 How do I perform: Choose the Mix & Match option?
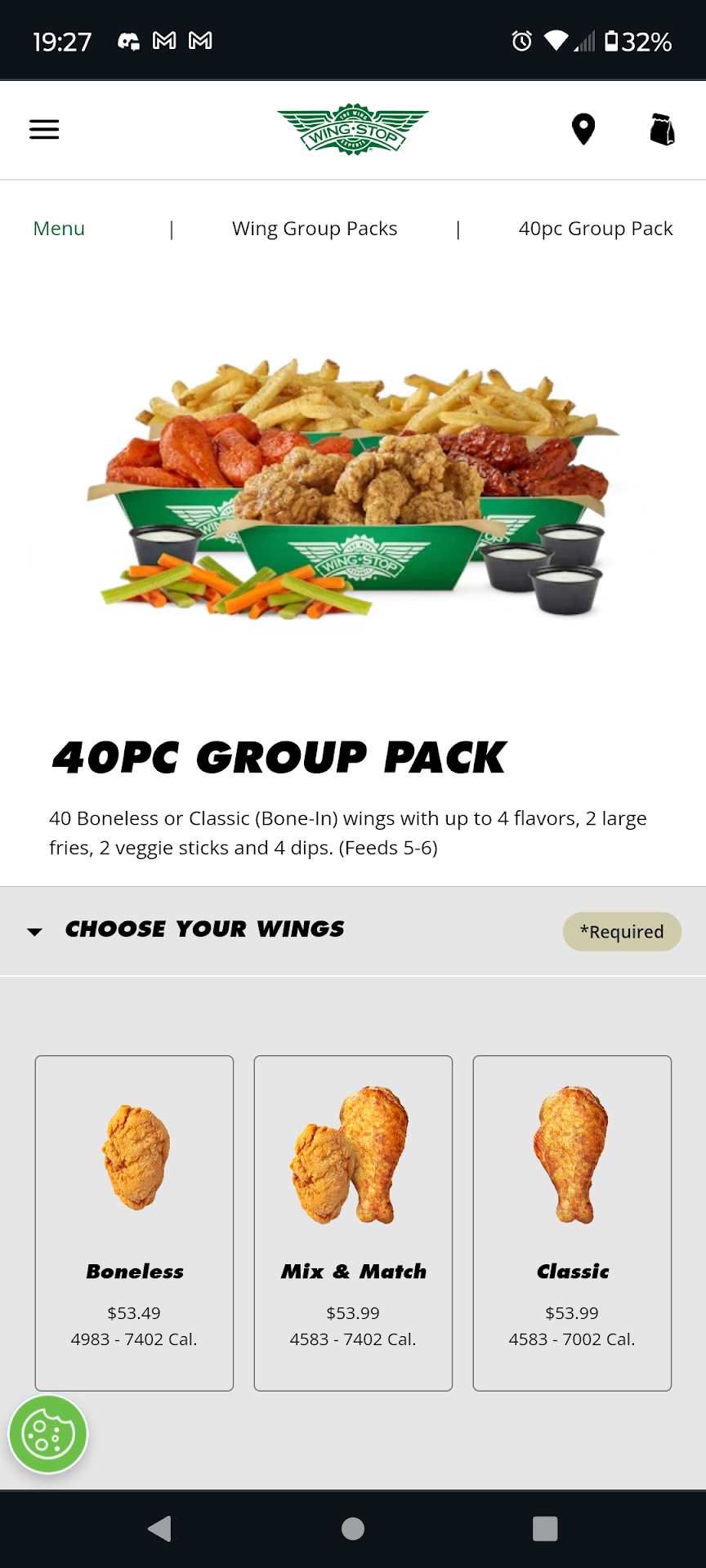point(353,1223)
